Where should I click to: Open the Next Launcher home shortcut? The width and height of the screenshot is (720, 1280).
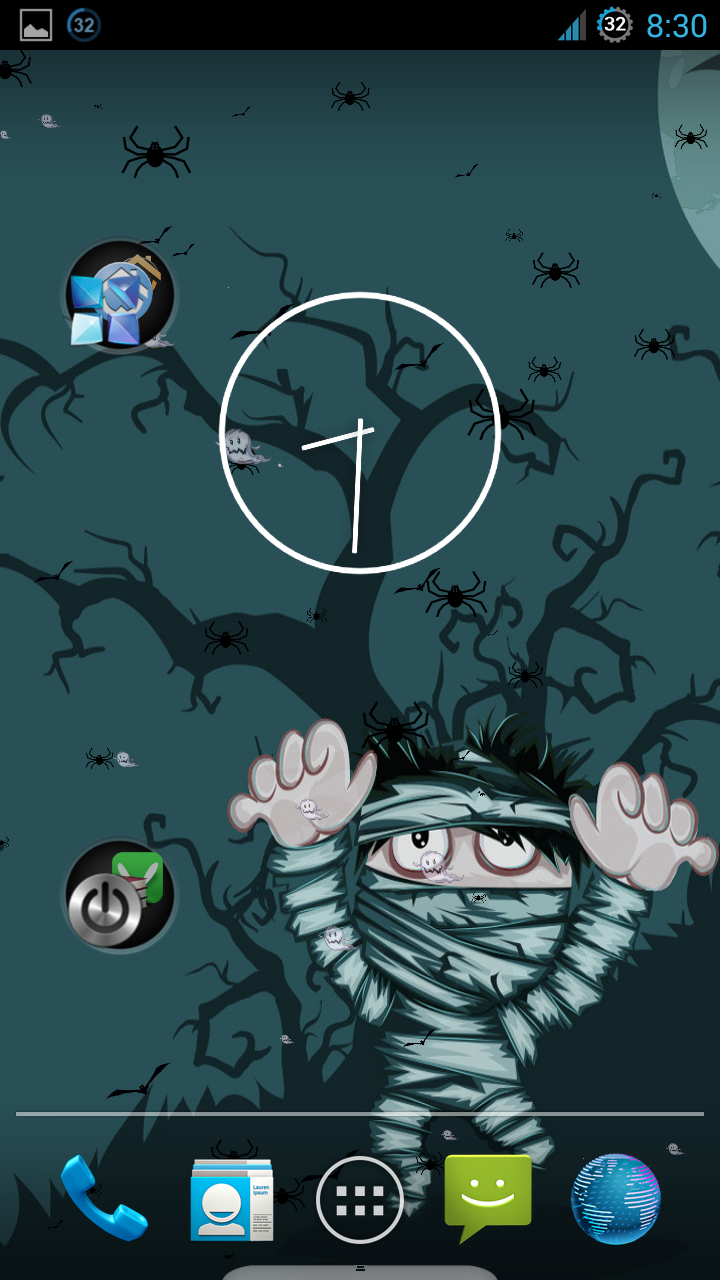[x=120, y=296]
